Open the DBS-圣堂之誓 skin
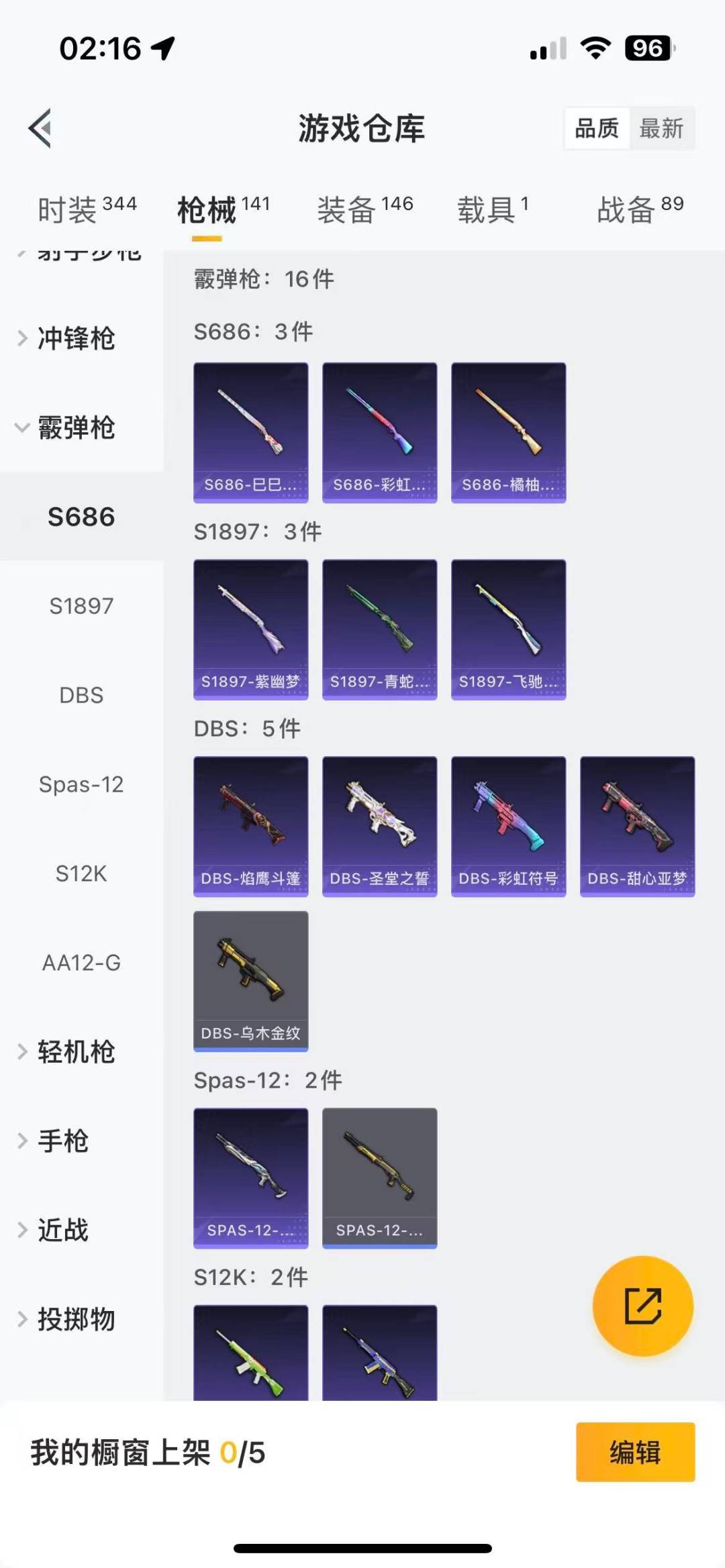The width and height of the screenshot is (725, 1568). pyautogui.click(x=379, y=826)
